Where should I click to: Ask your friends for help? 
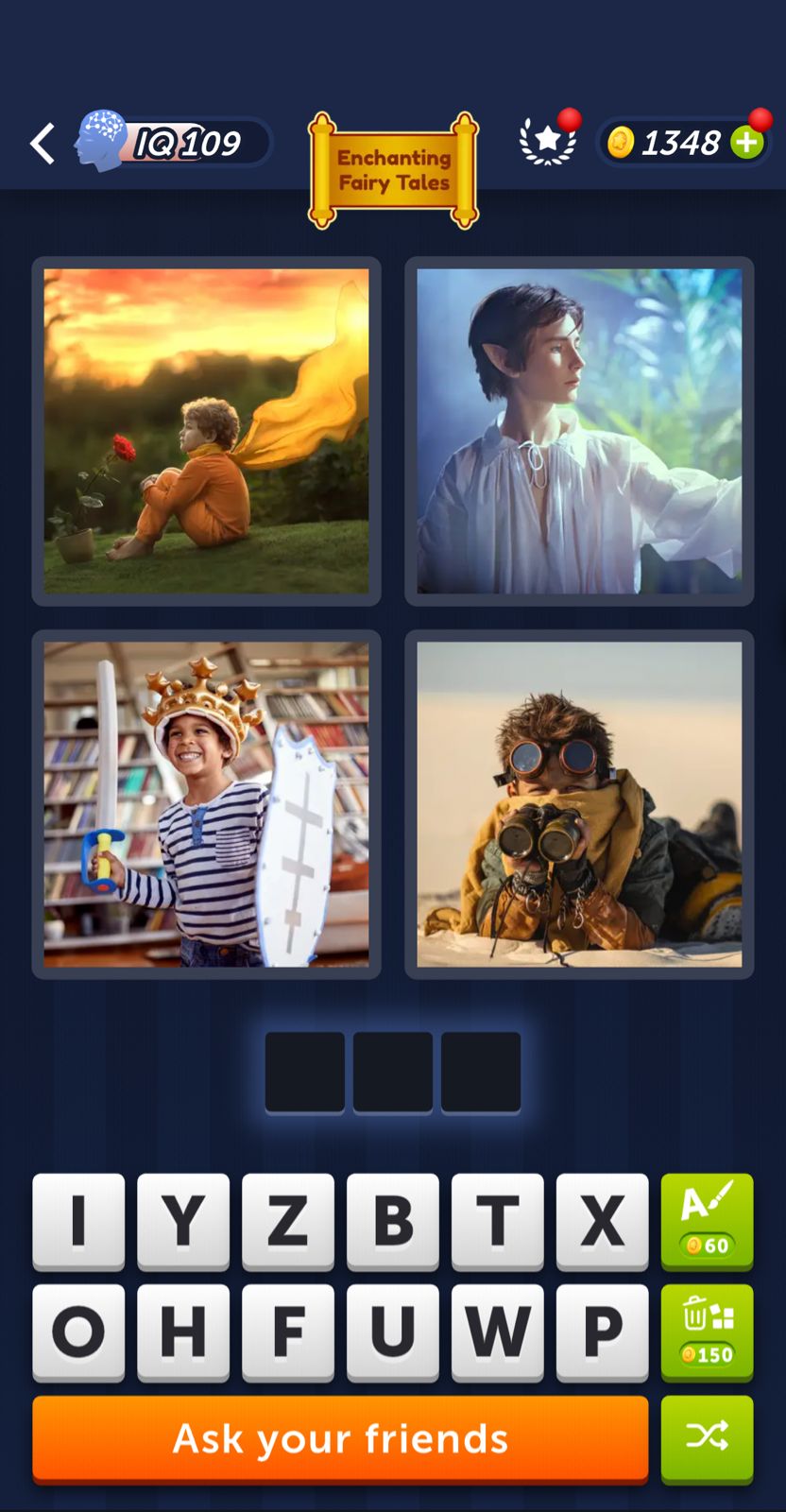pos(340,1438)
